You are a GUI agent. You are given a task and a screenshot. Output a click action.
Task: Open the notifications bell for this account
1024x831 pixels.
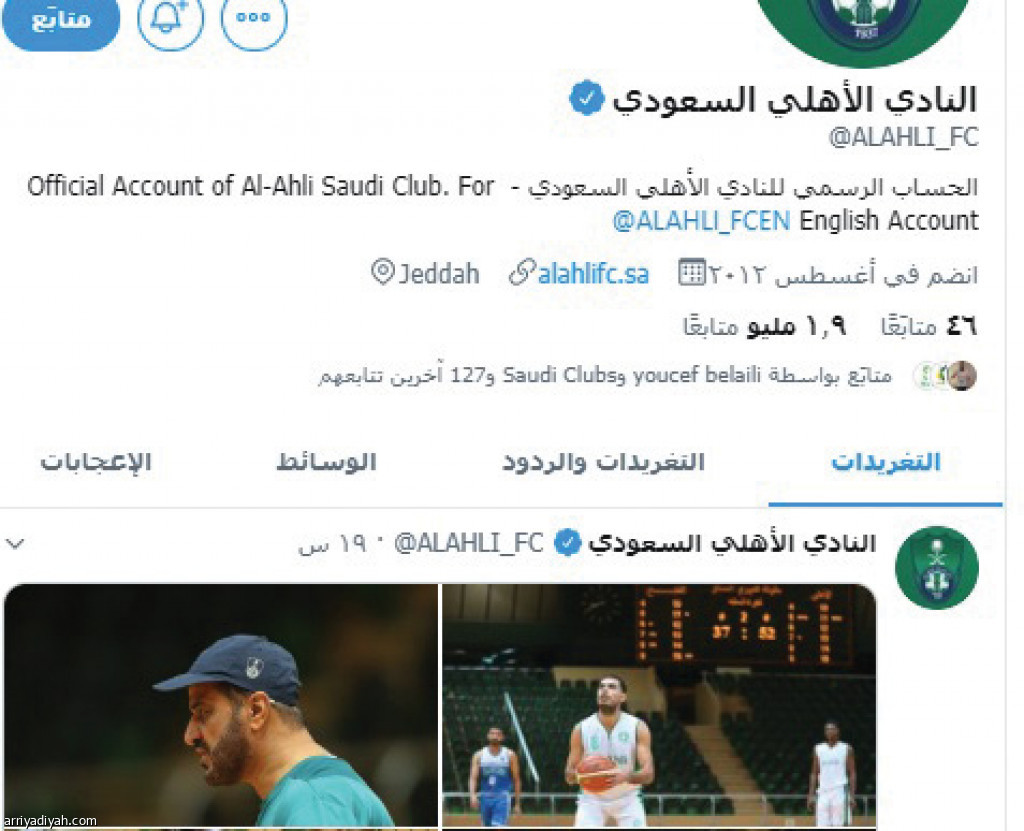170,18
